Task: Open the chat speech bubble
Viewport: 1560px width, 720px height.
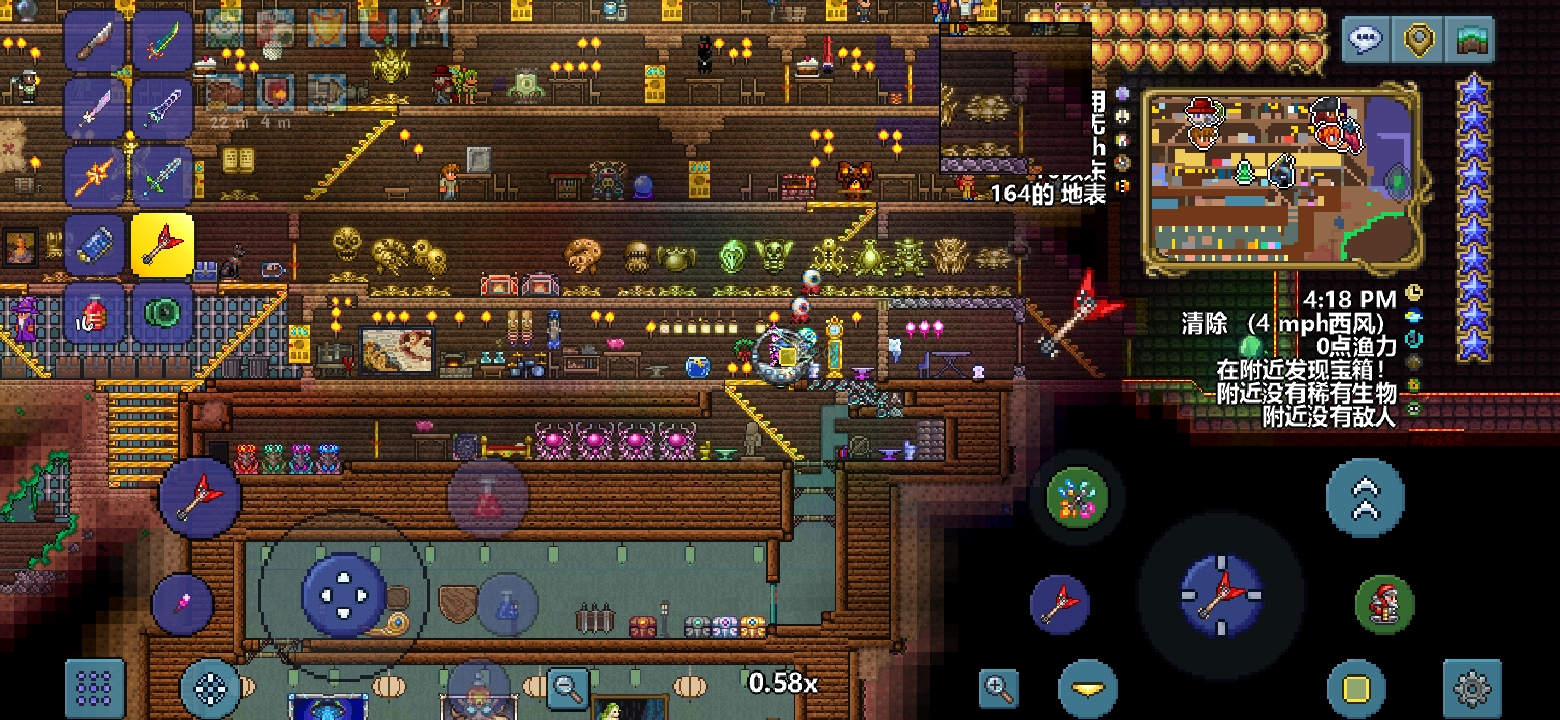Action: (1366, 41)
